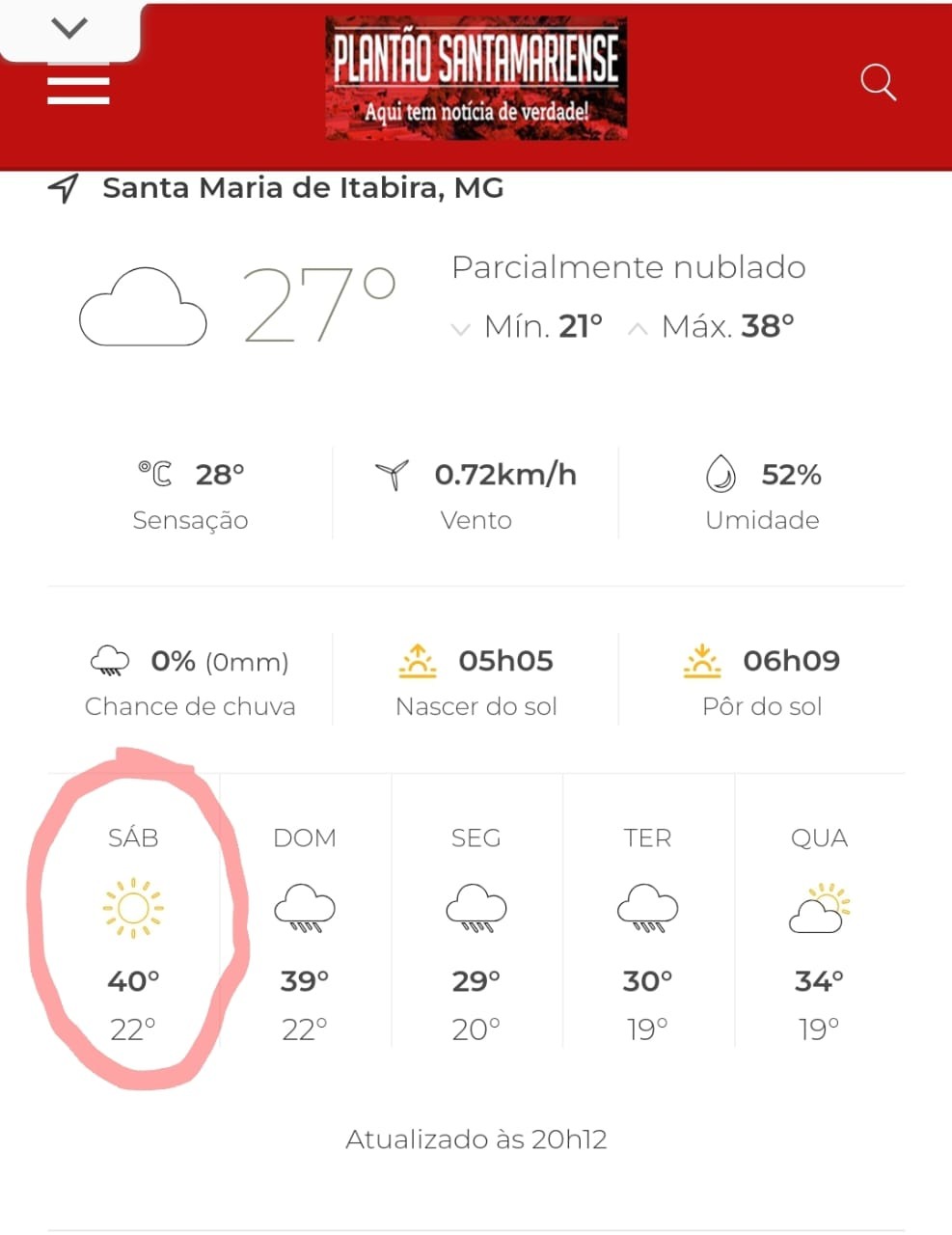Viewport: 952px width, 1235px height.
Task: Tap the collapse chevron at top
Action: (x=69, y=29)
